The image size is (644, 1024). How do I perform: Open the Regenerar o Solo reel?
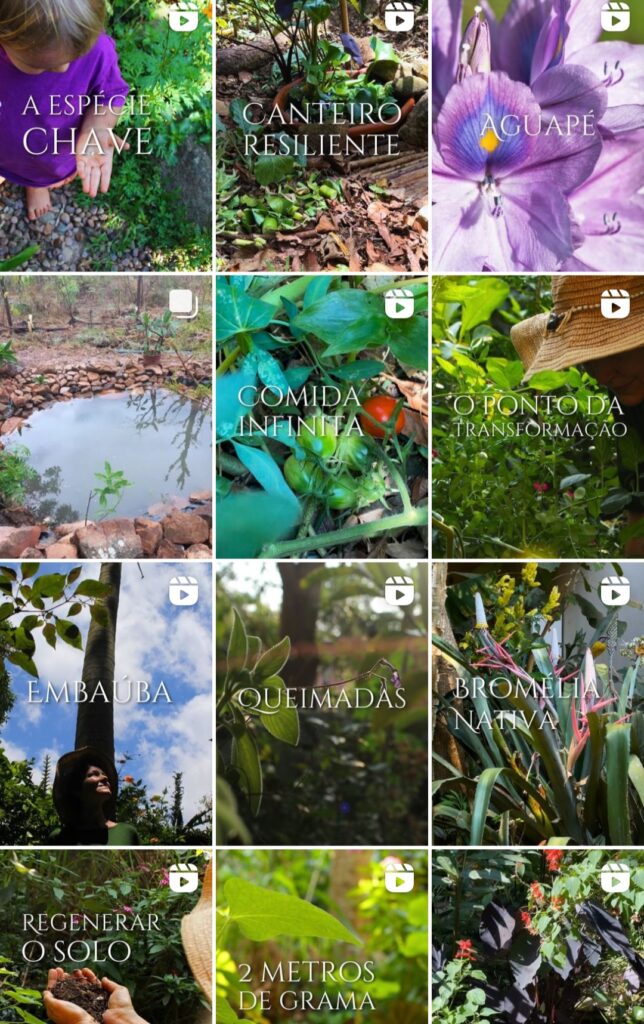tap(105, 937)
